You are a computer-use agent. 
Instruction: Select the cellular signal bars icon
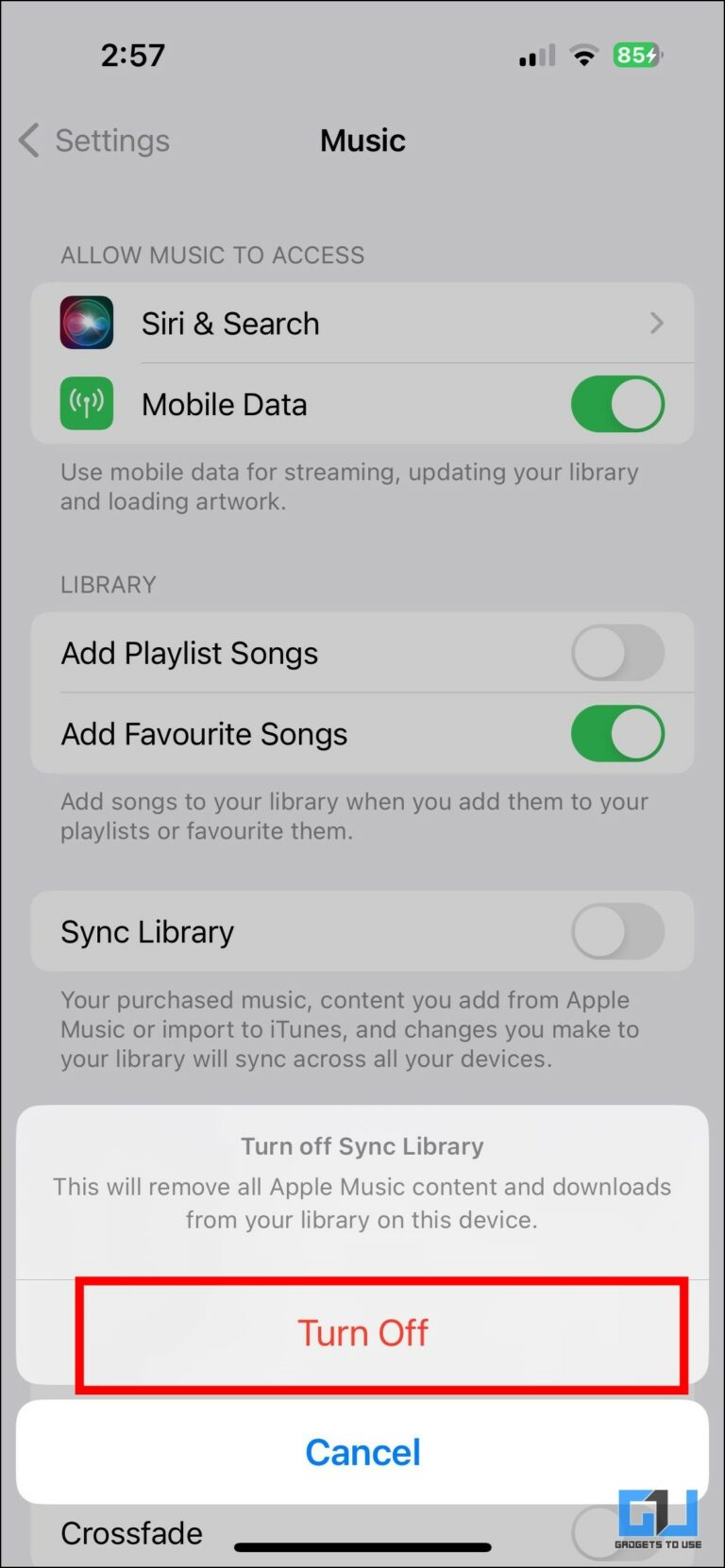[534, 55]
